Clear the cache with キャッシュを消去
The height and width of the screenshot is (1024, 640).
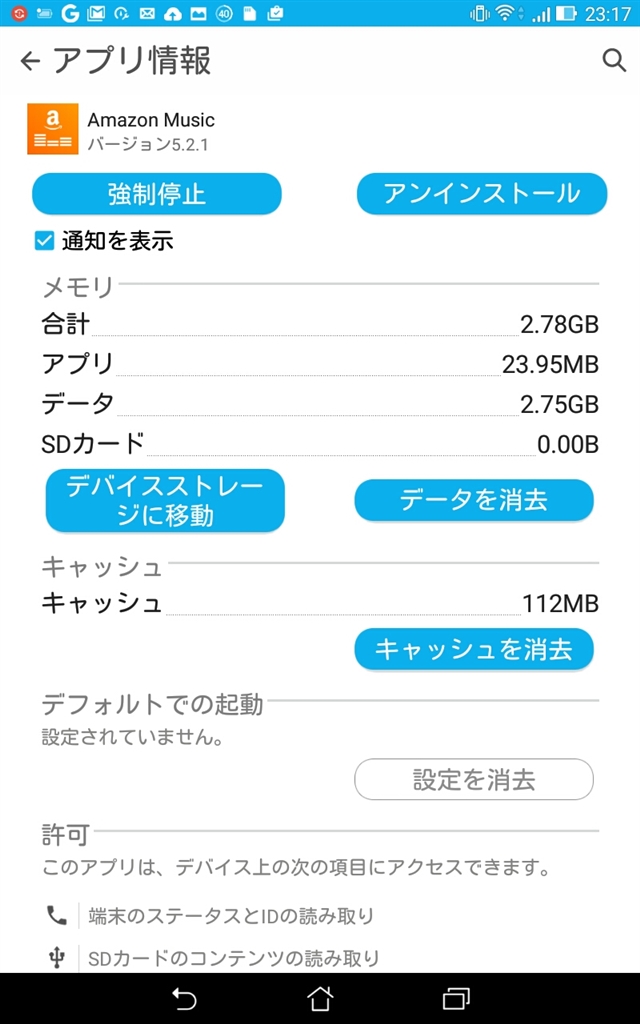point(473,649)
